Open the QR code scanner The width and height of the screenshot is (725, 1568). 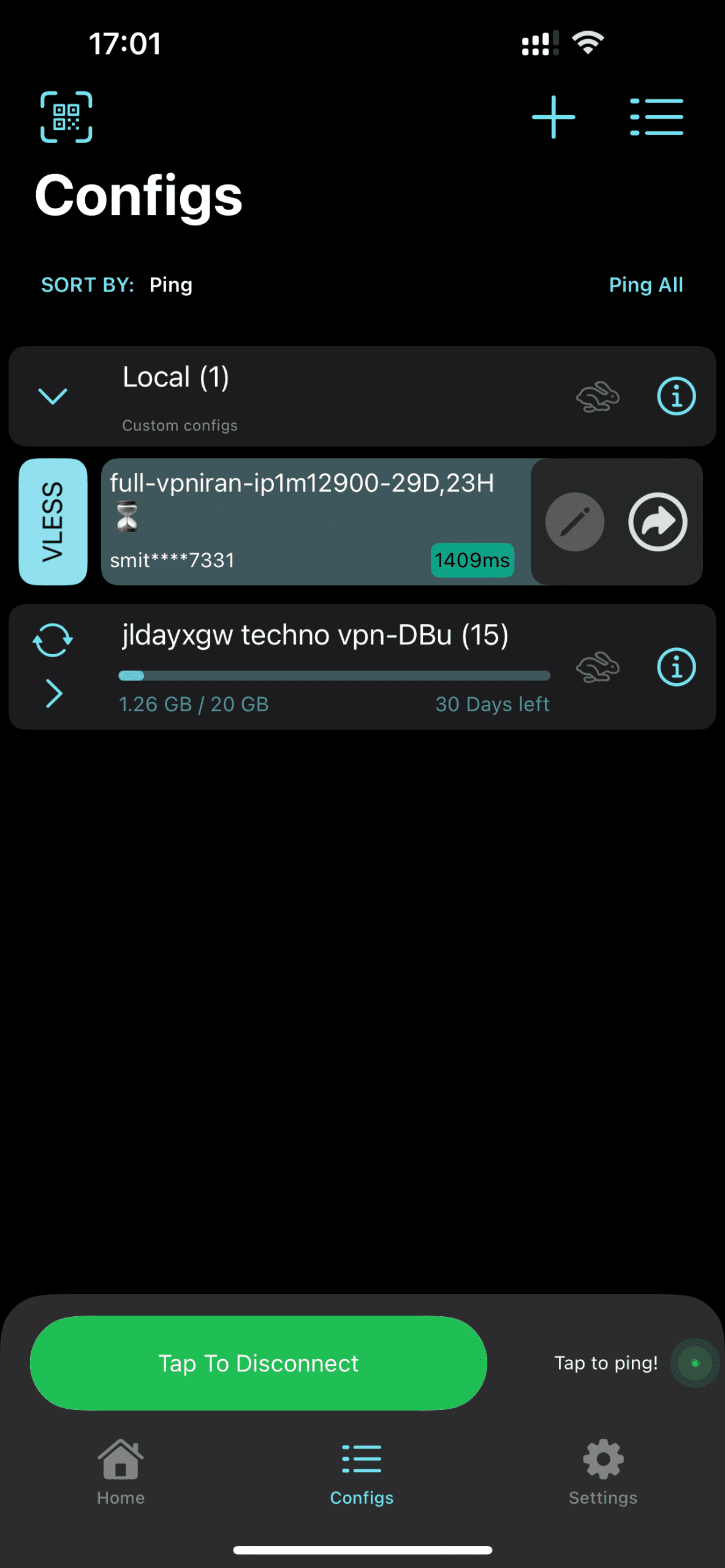point(66,117)
